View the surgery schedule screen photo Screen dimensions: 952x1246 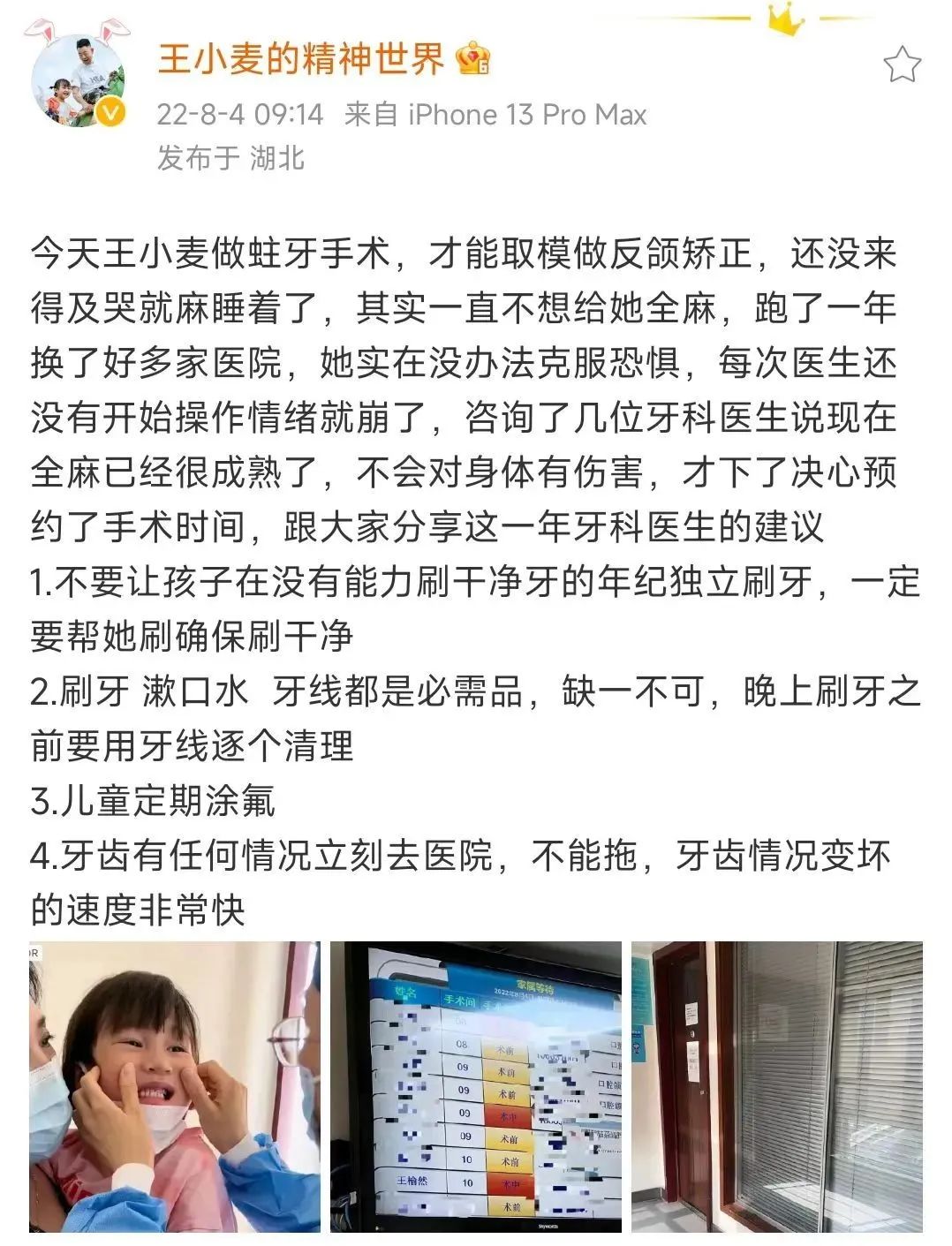tap(476, 1086)
